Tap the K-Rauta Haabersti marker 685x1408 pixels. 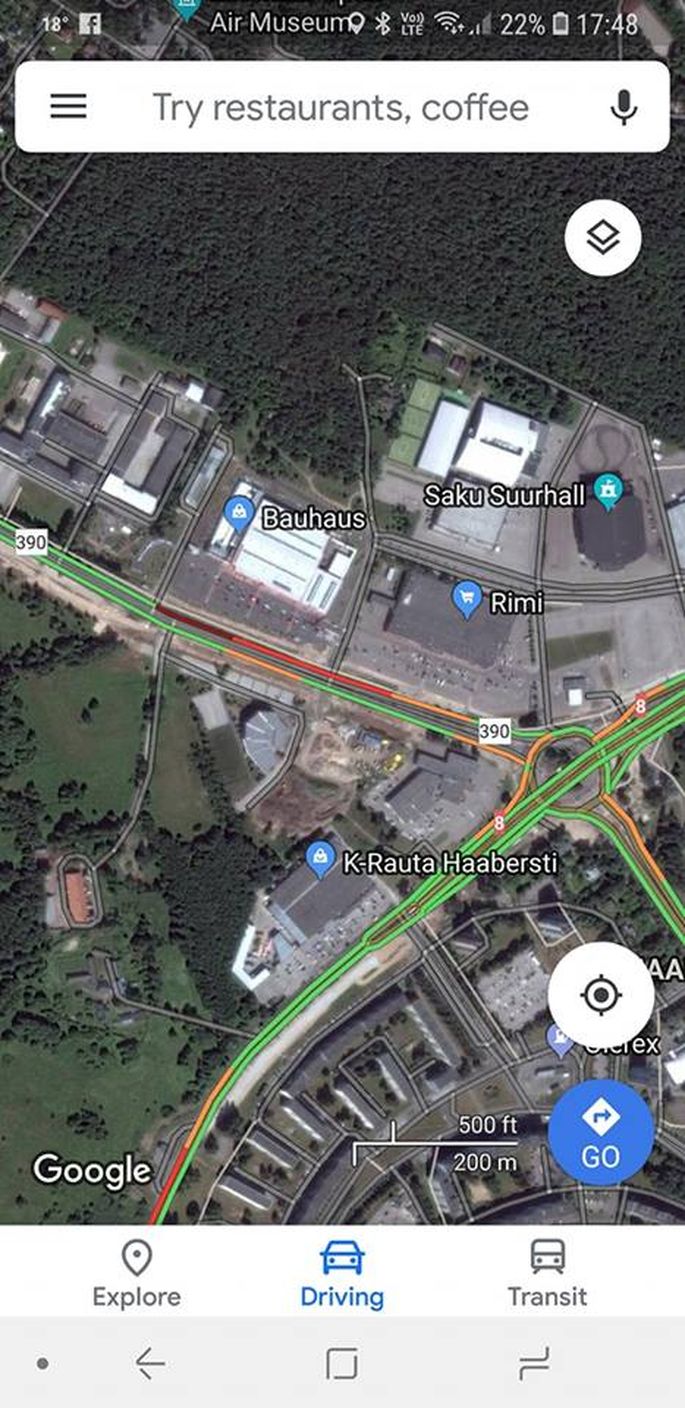[x=320, y=858]
